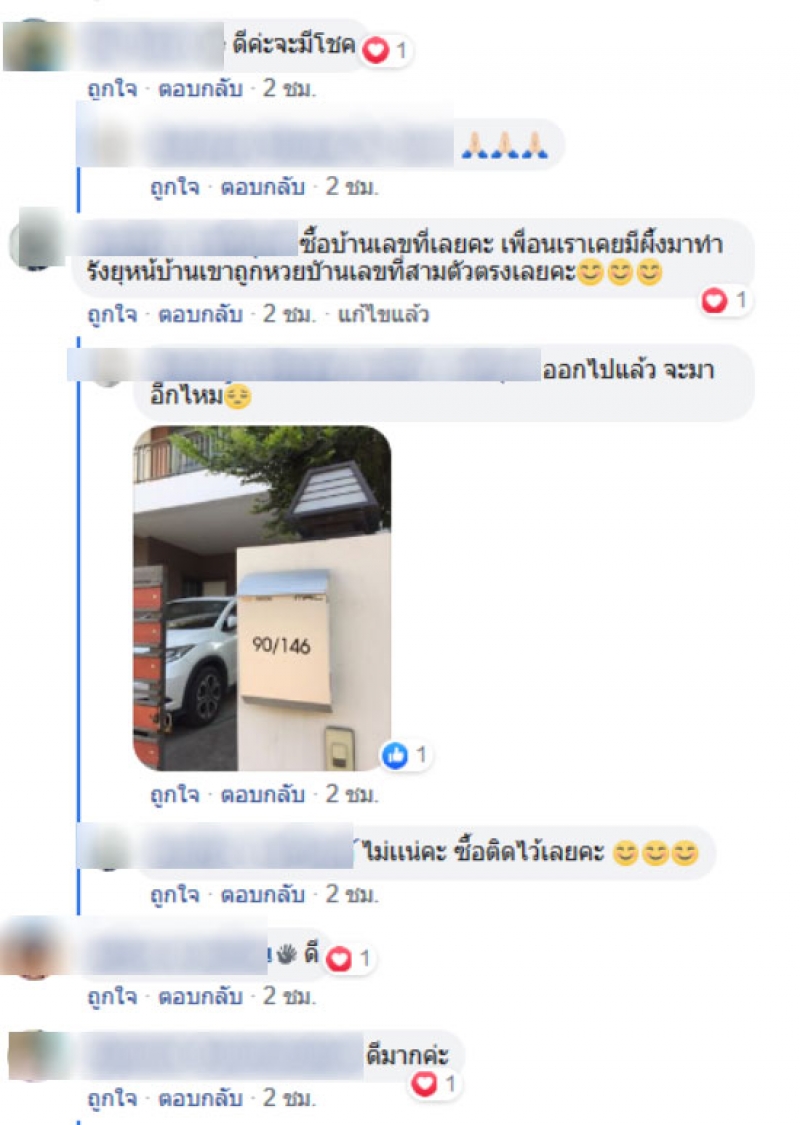Open the house number 90/146 photo
The image size is (800, 1125).
(262, 598)
